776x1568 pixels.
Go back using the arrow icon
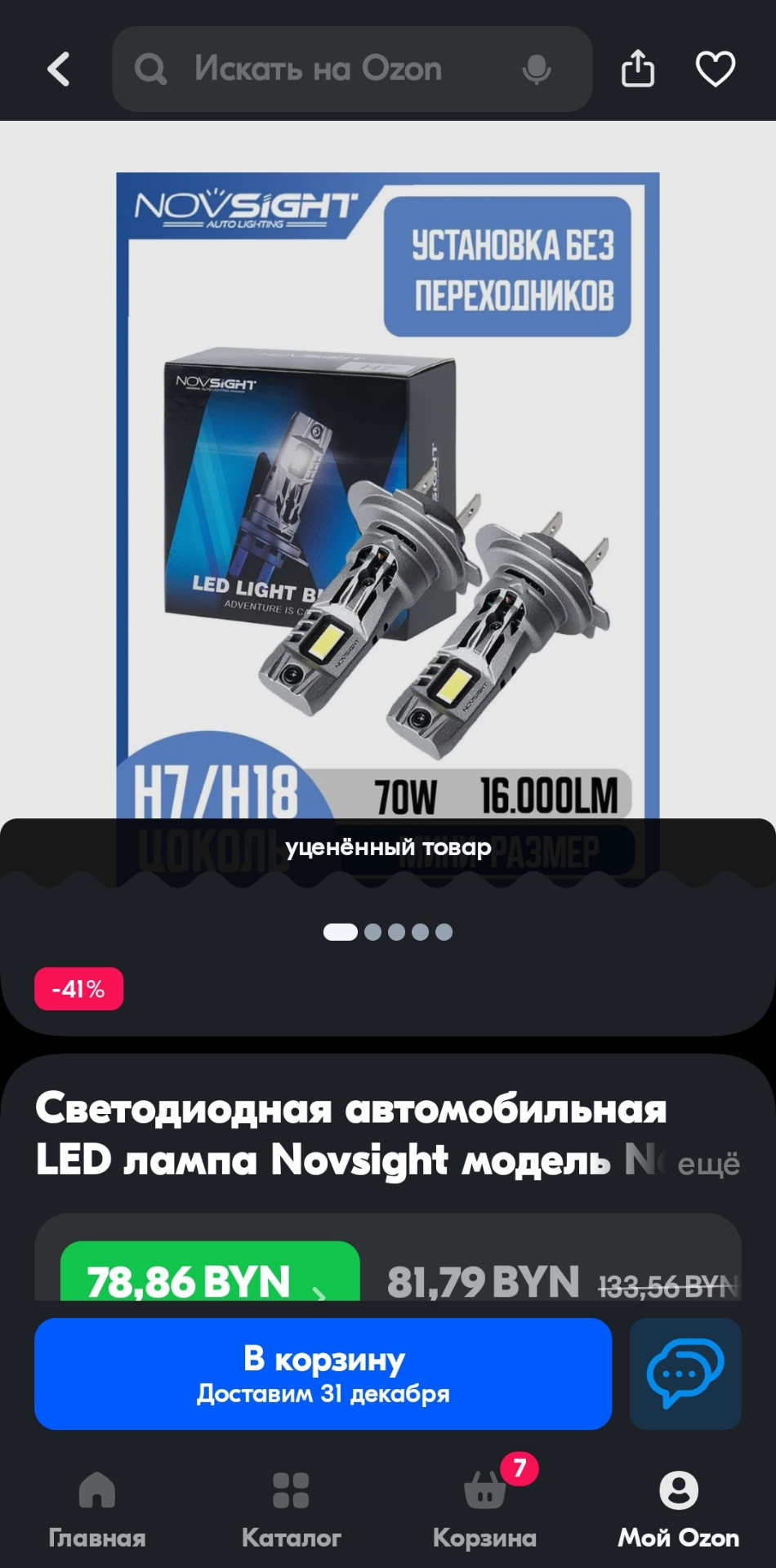pyautogui.click(x=59, y=69)
